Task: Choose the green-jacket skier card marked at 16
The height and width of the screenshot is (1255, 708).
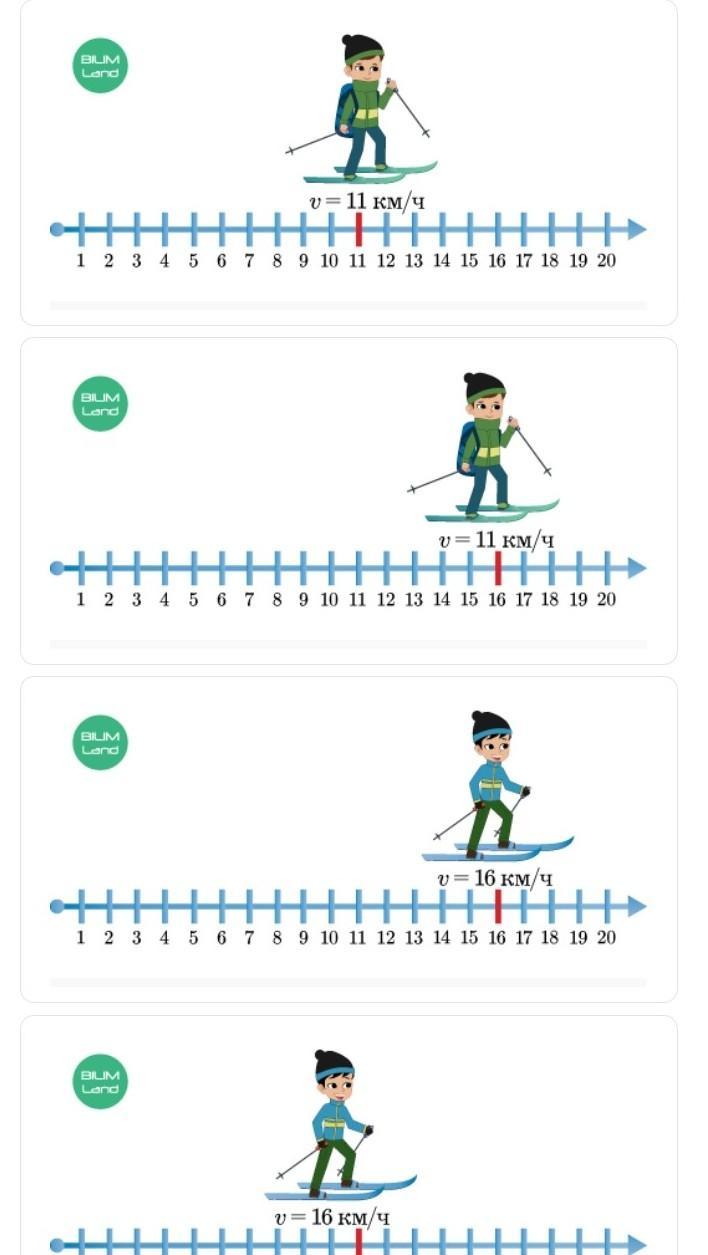Action: (349, 501)
